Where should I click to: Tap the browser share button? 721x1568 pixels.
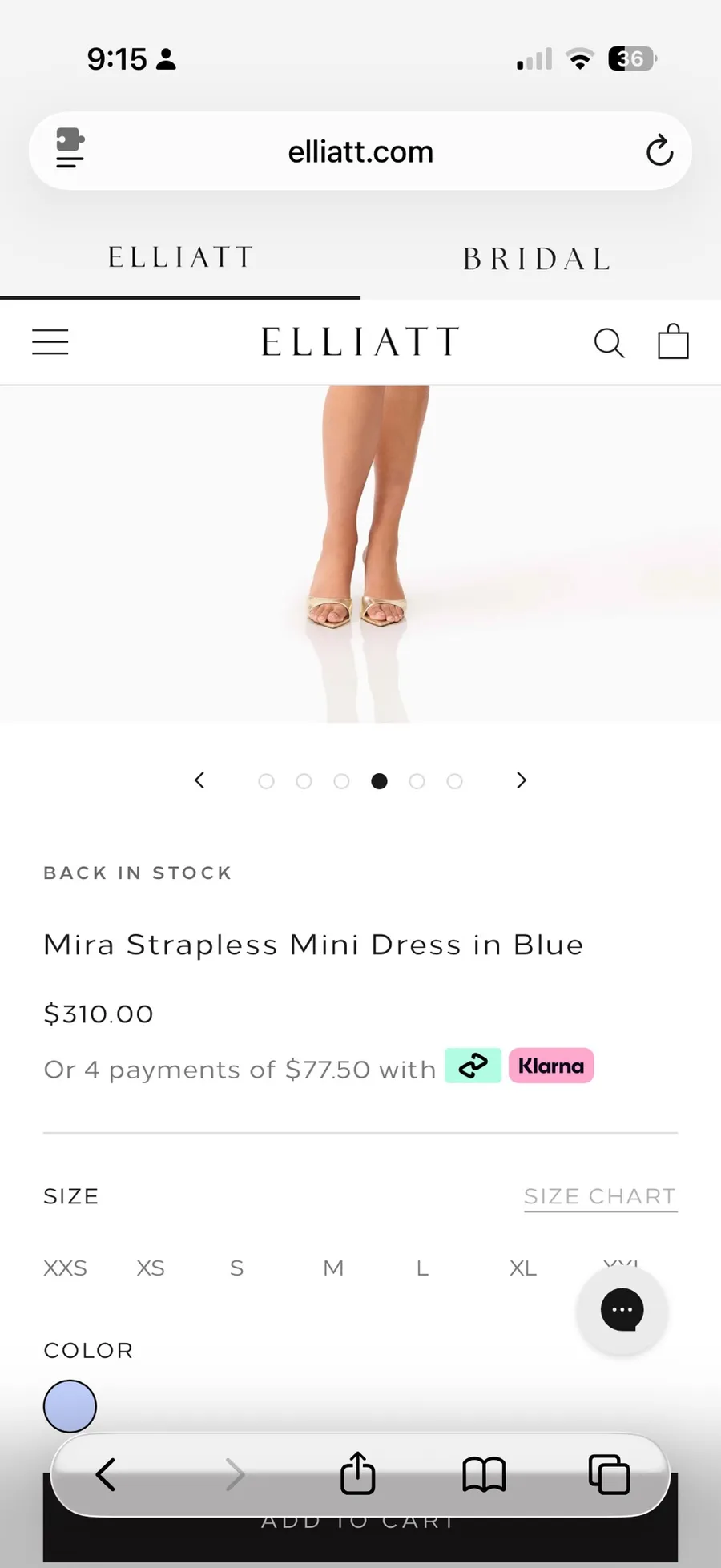(357, 1473)
